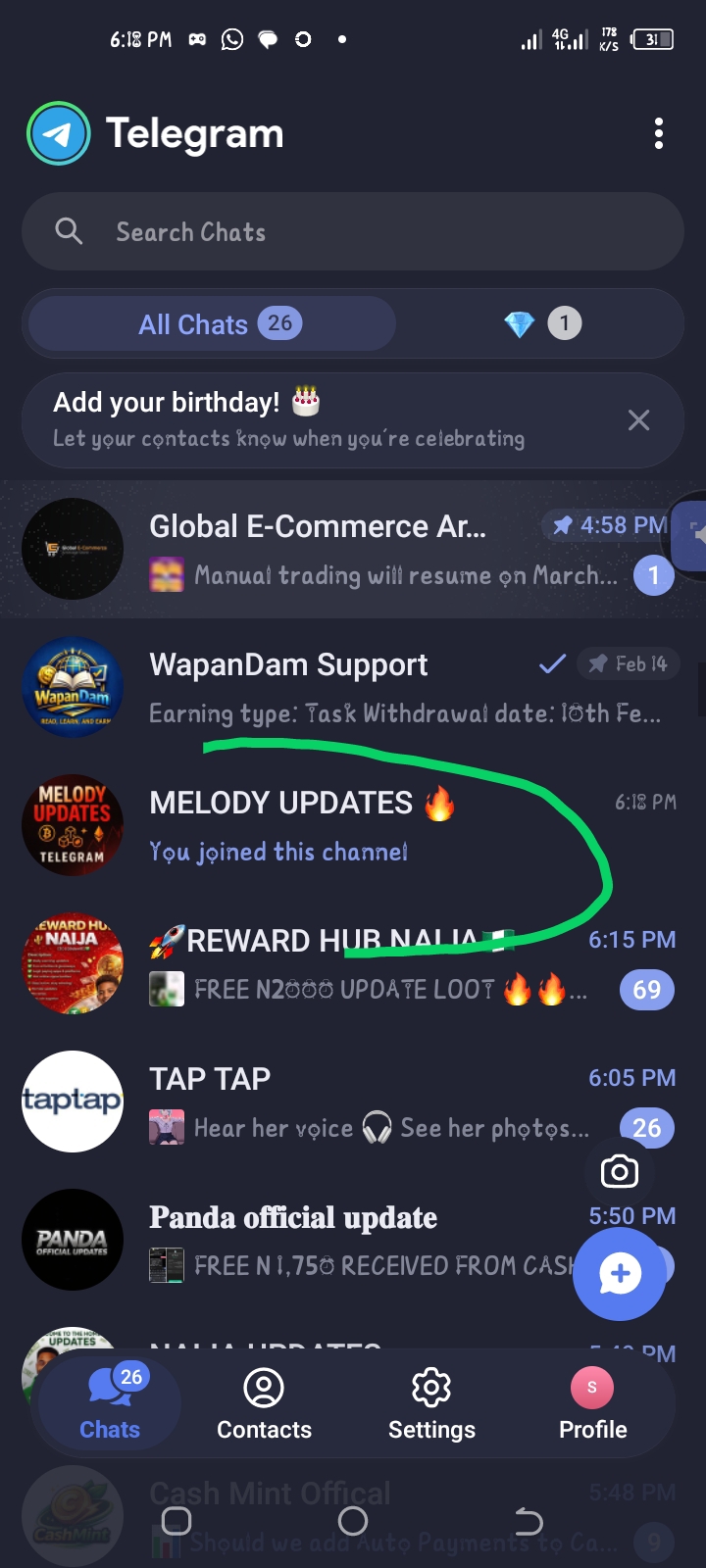Image resolution: width=706 pixels, height=1568 pixels.
Task: Open the three-dot overflow menu
Action: point(658,133)
